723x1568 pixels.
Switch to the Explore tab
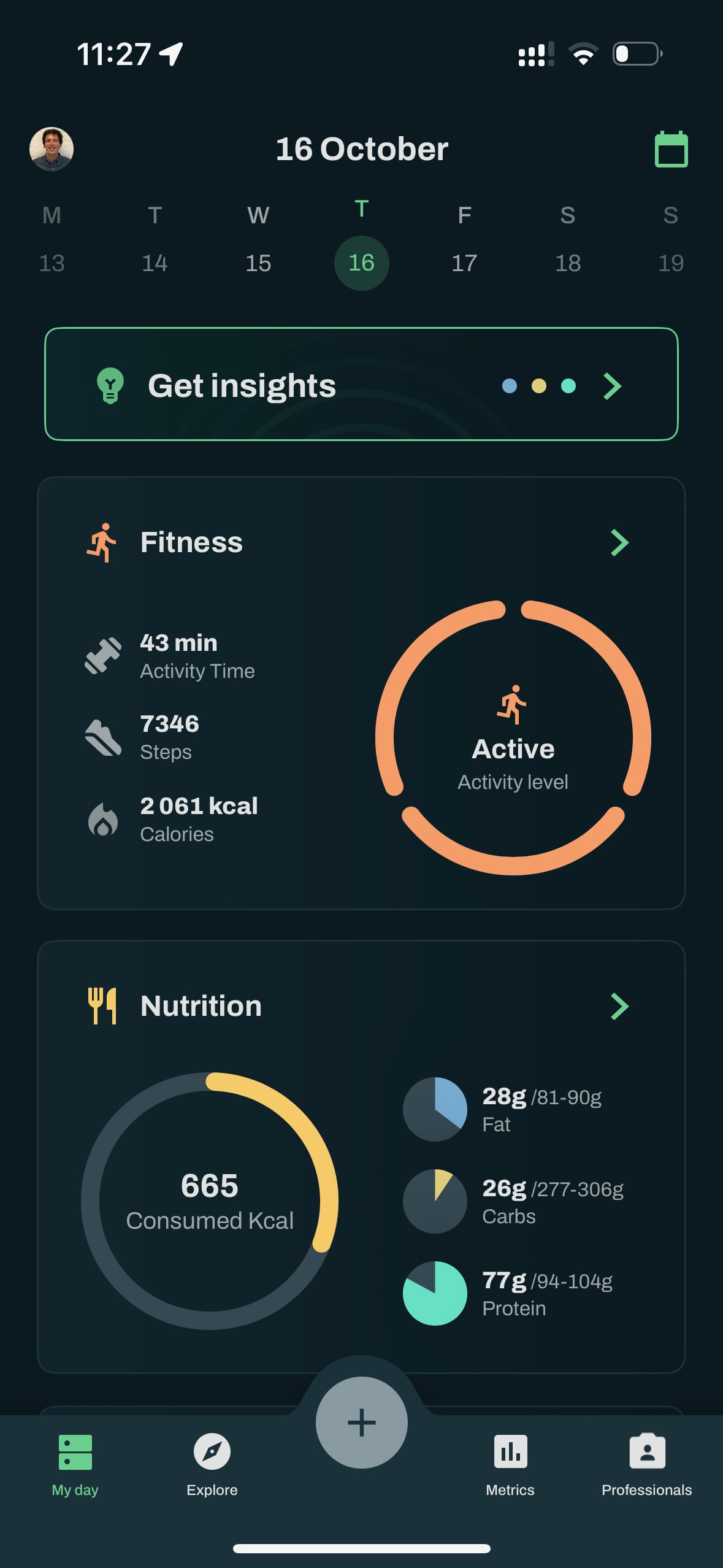[212, 1464]
